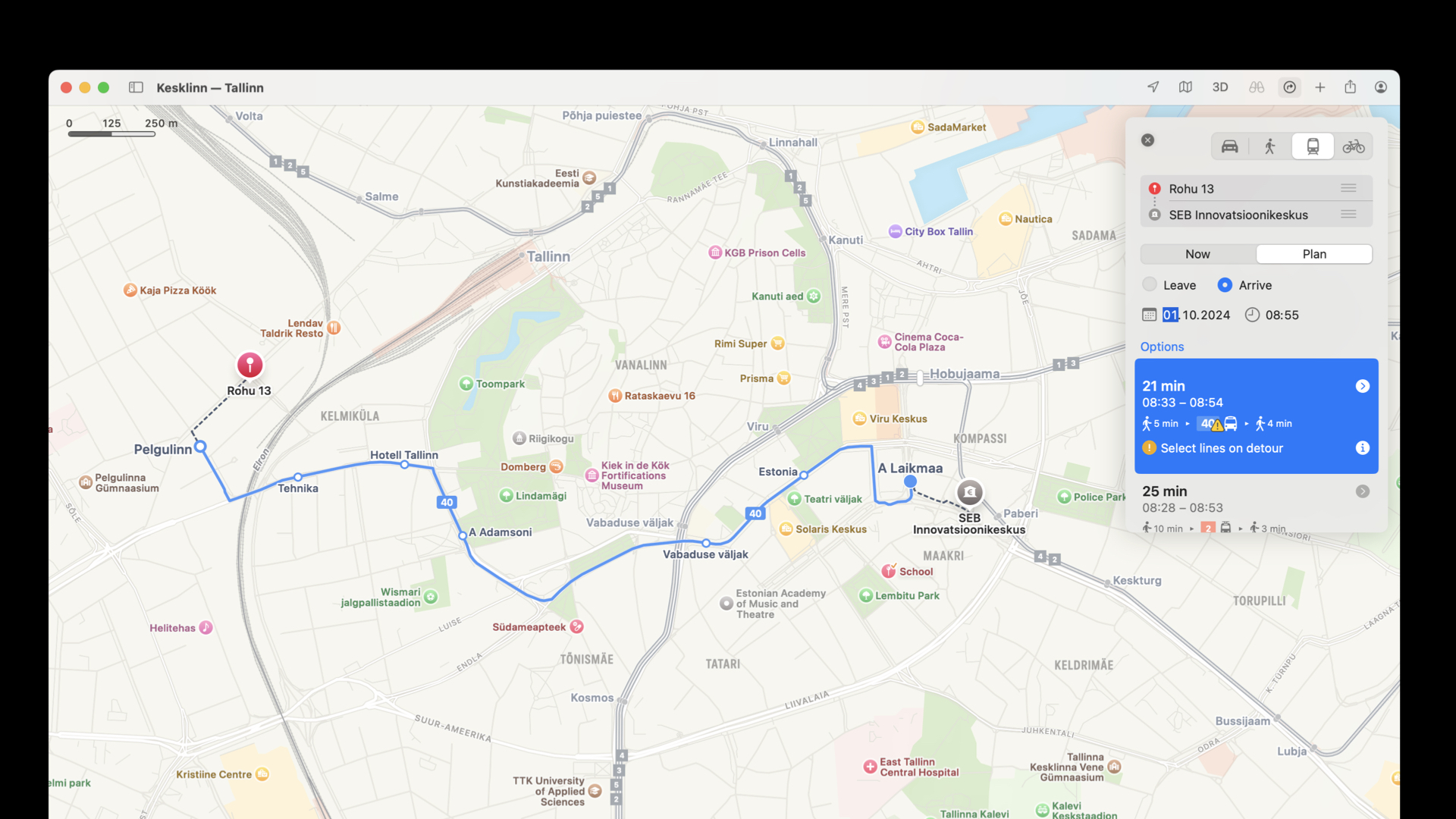Screen dimensions: 1456x819
Task: Switch map to 3D view
Action: pyautogui.click(x=1219, y=87)
